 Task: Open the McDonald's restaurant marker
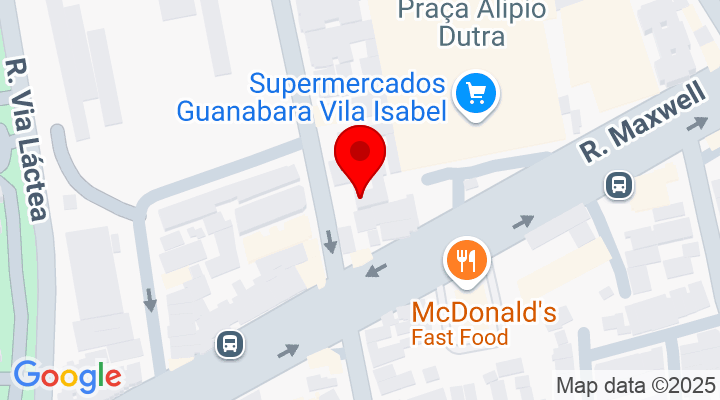466,262
